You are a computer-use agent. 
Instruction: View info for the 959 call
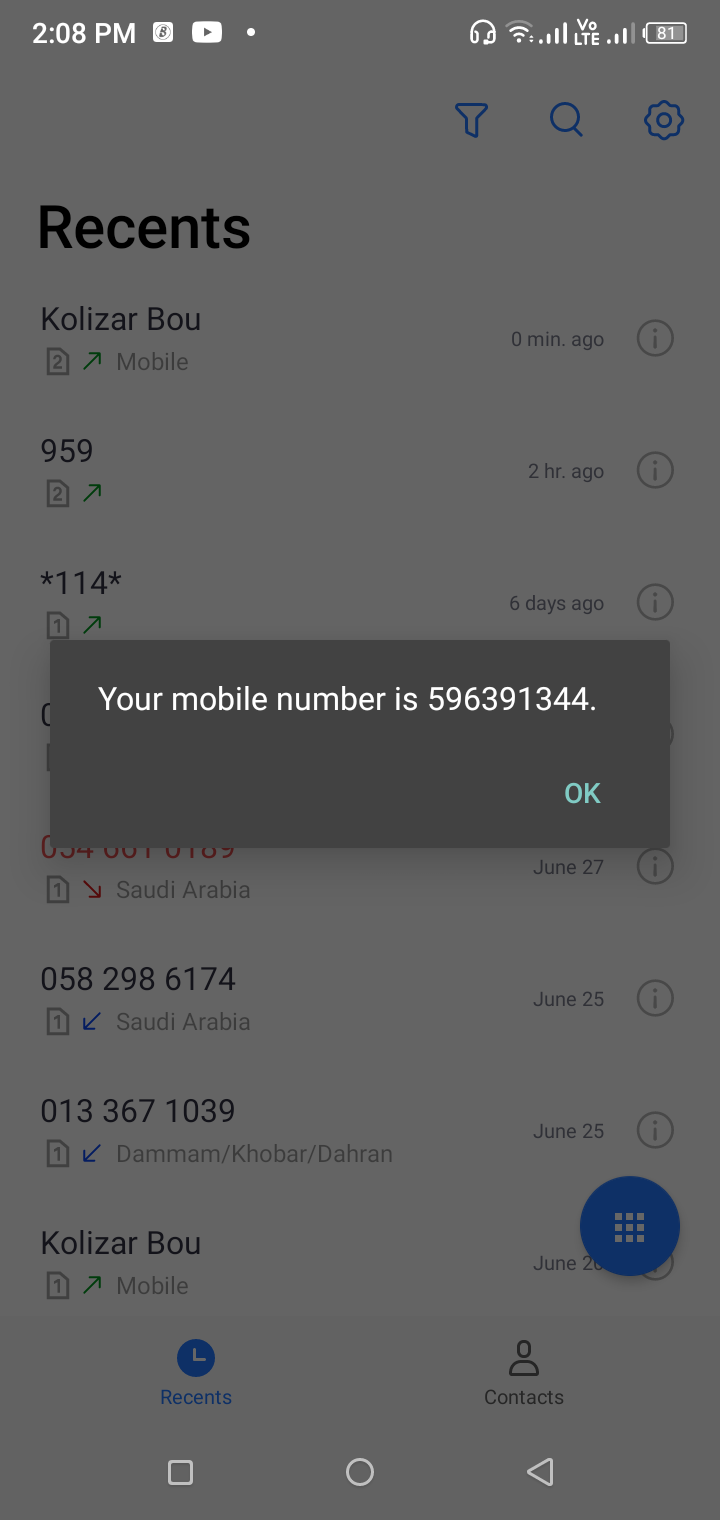[655, 470]
